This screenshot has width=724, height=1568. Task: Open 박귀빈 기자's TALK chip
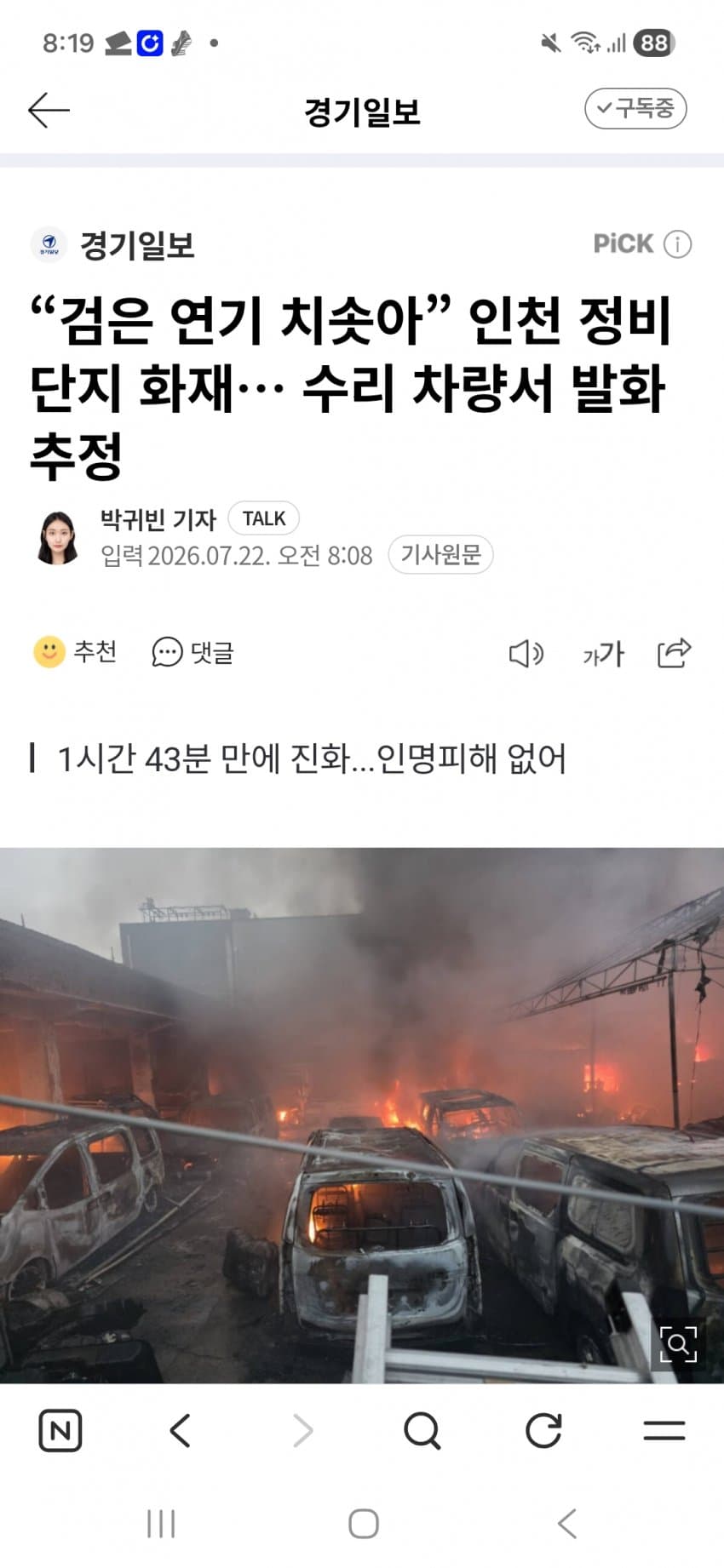click(x=263, y=518)
